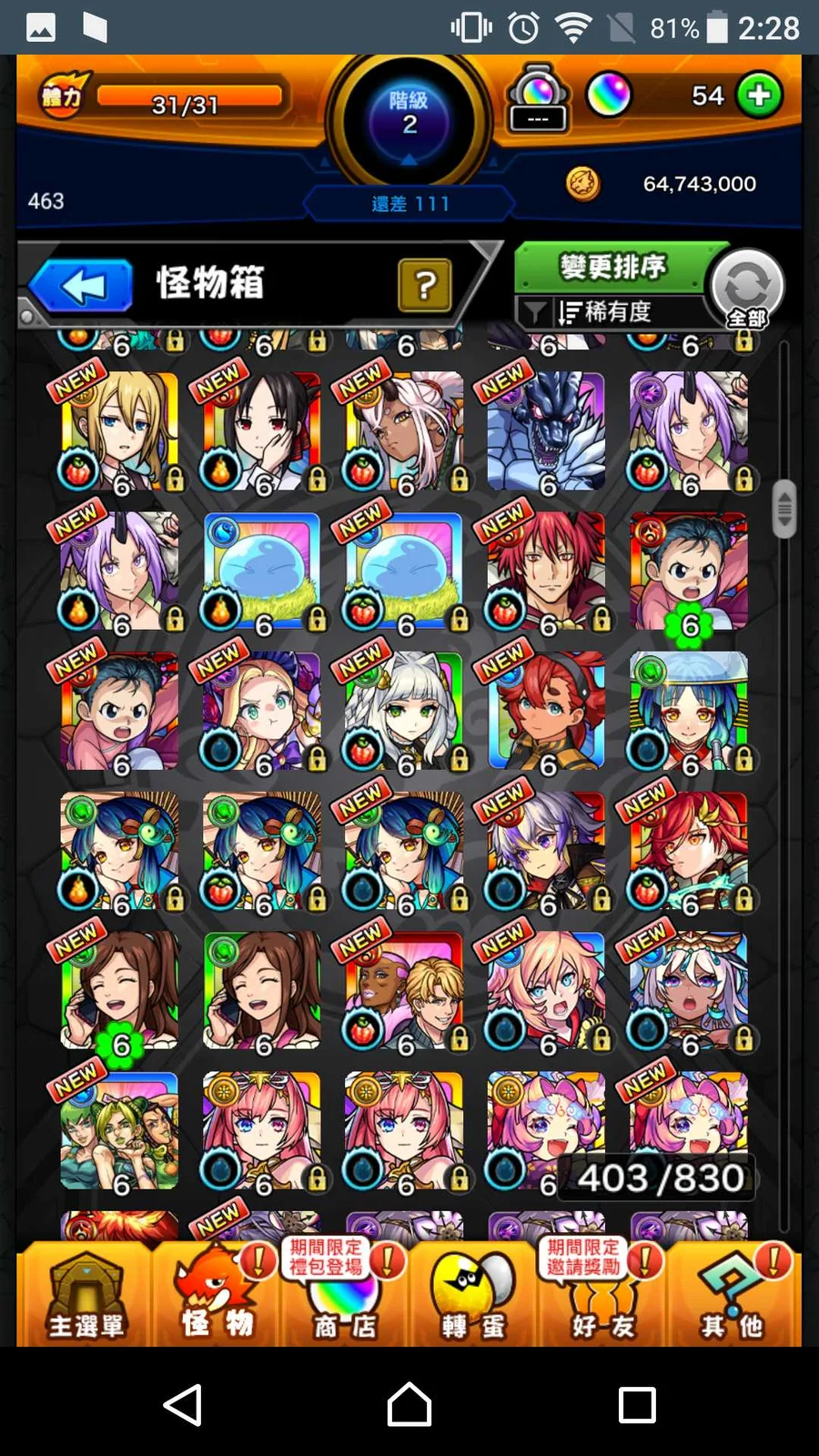Open the 商店 shop tab
Image resolution: width=819 pixels, height=1456 pixels.
pyautogui.click(x=345, y=1295)
